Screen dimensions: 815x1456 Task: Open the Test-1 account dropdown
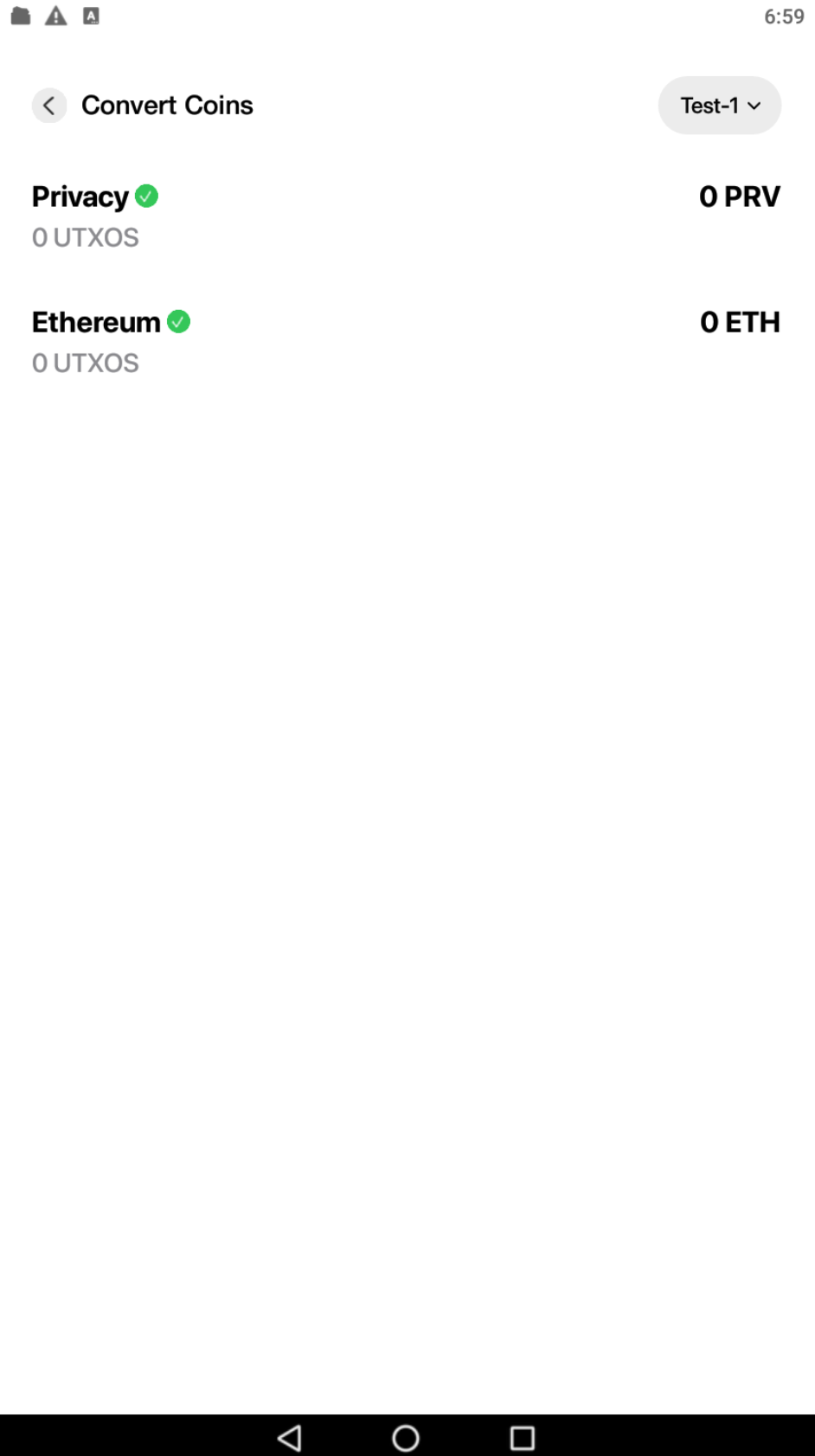coord(719,106)
